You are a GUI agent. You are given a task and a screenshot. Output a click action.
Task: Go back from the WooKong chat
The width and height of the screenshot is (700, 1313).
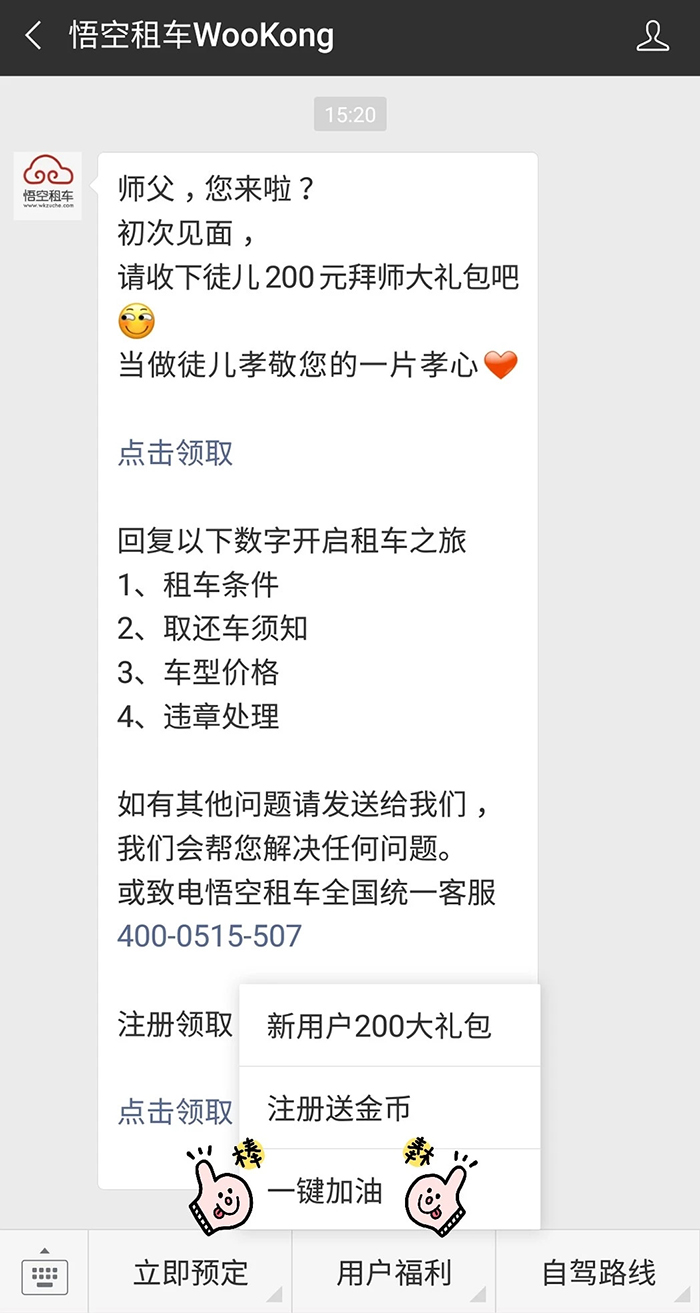click(x=34, y=37)
